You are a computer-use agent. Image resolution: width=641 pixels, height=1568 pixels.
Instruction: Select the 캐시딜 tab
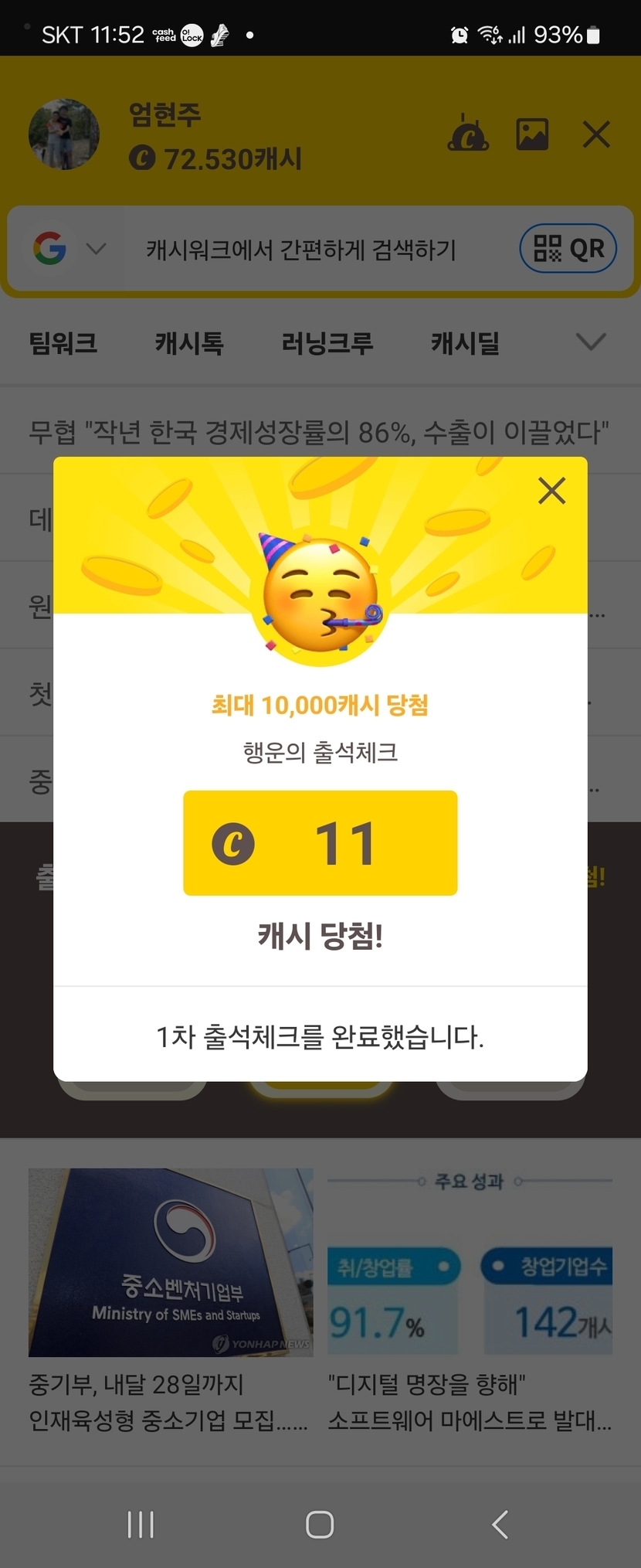[465, 342]
